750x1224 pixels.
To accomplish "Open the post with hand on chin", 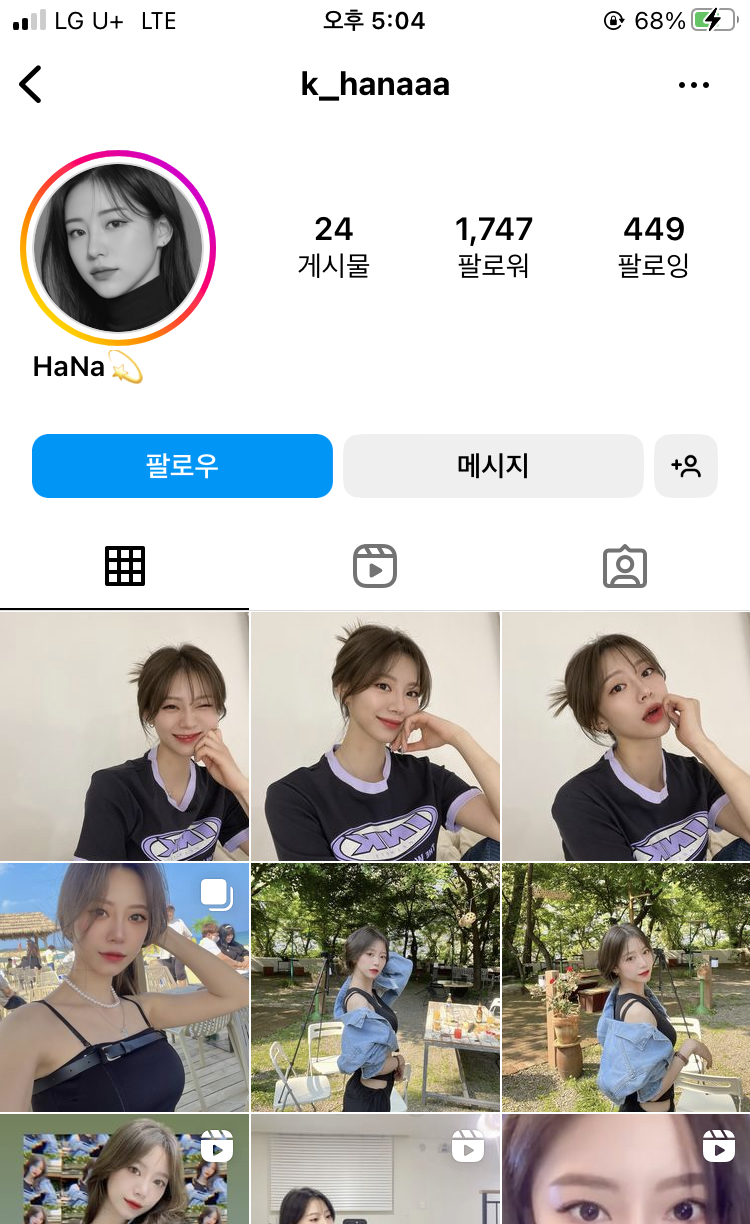I will (375, 736).
